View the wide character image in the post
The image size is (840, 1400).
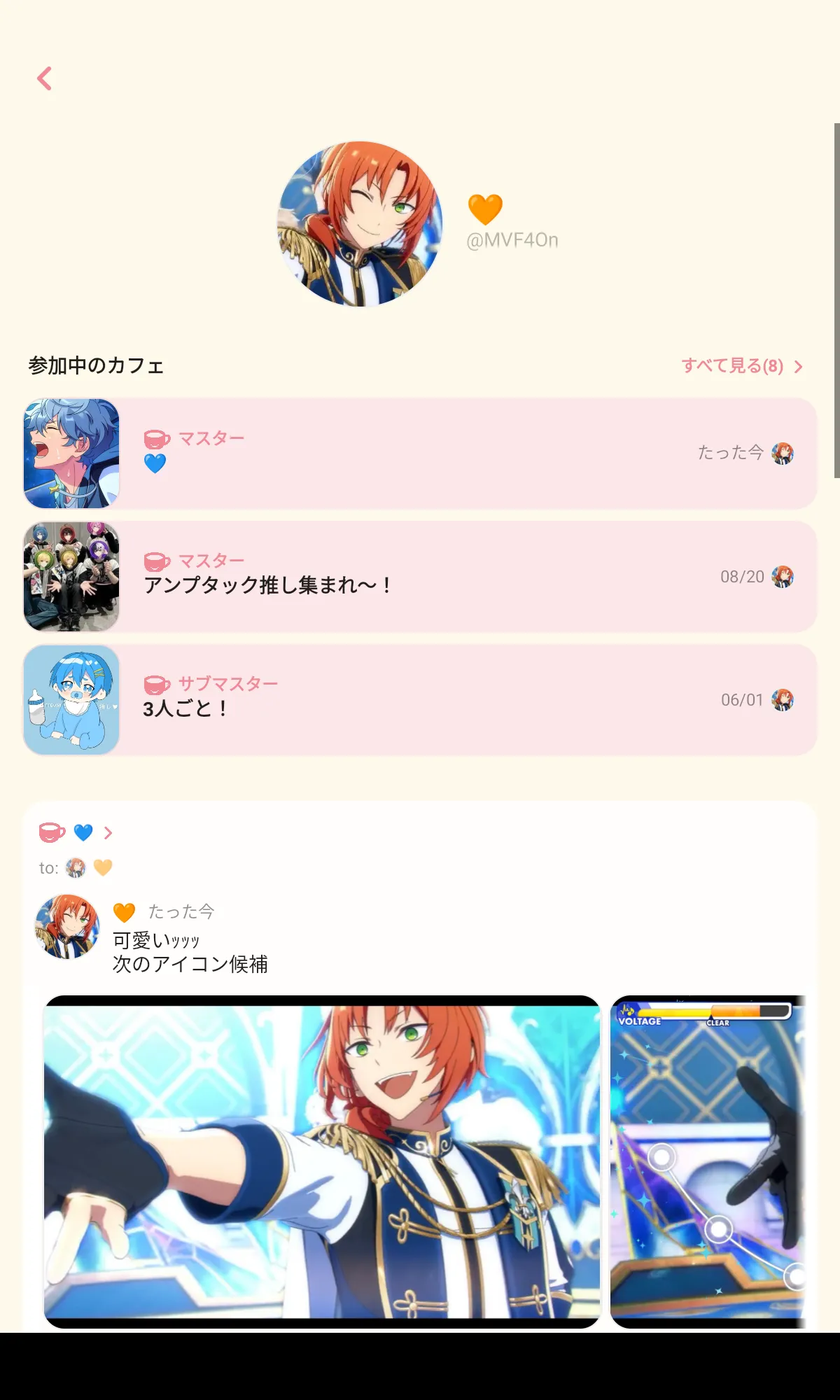click(x=322, y=1162)
